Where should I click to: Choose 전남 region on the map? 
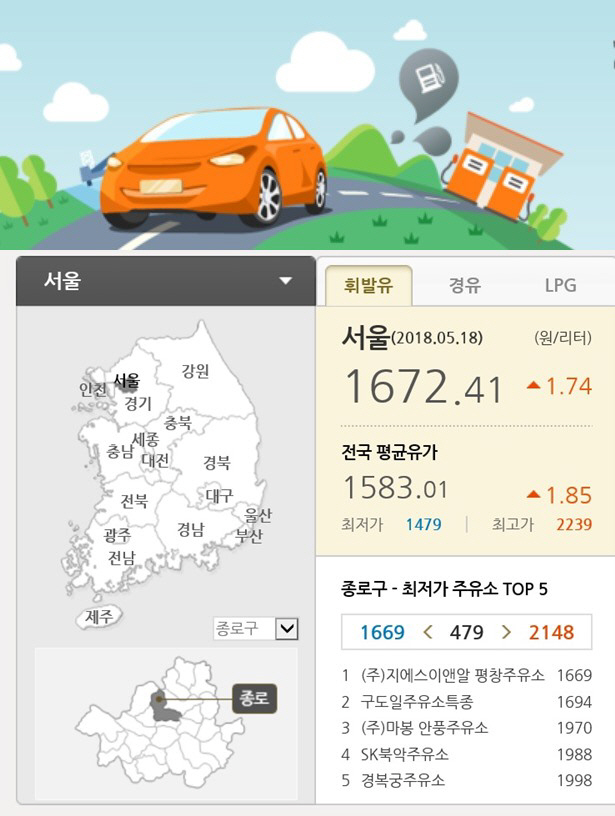(x=122, y=558)
